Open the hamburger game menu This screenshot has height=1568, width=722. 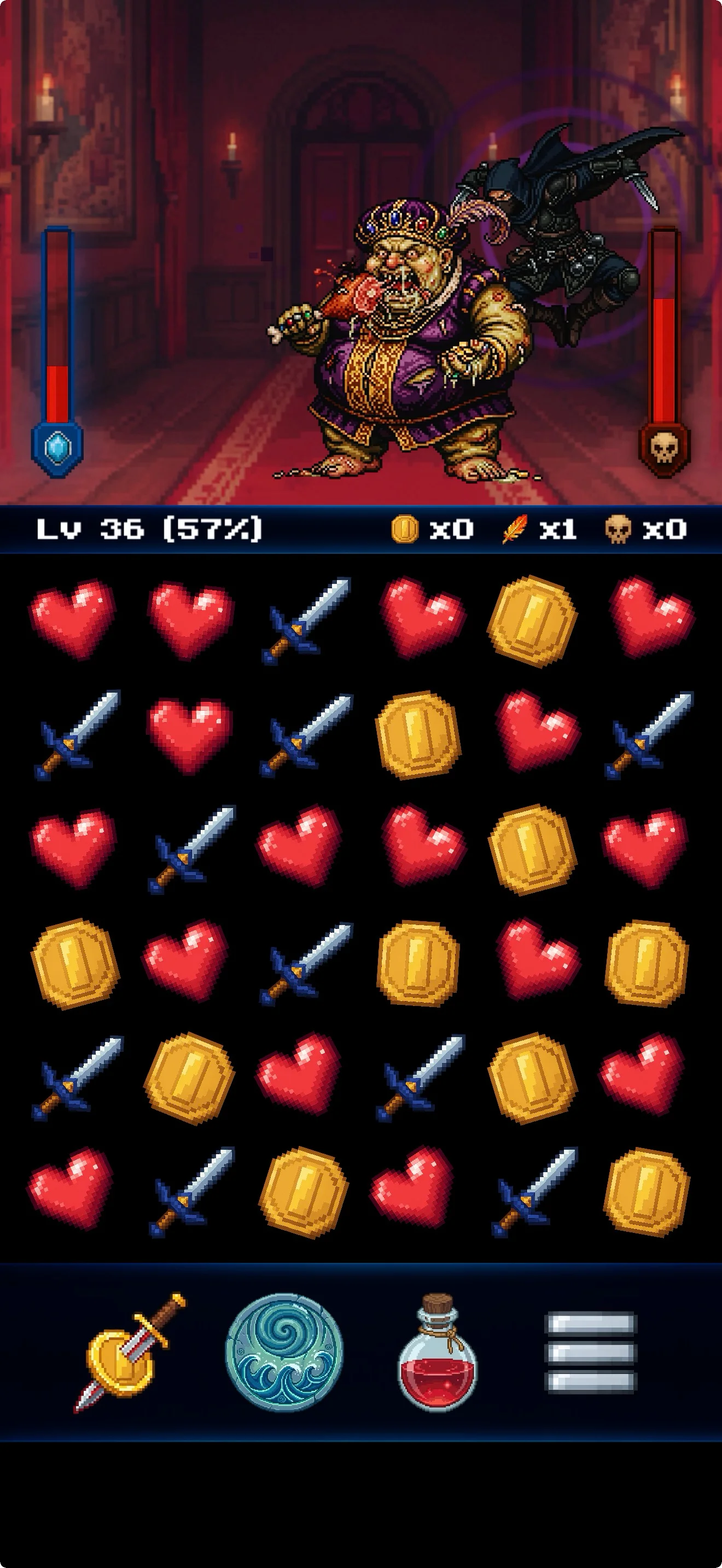(x=591, y=1353)
